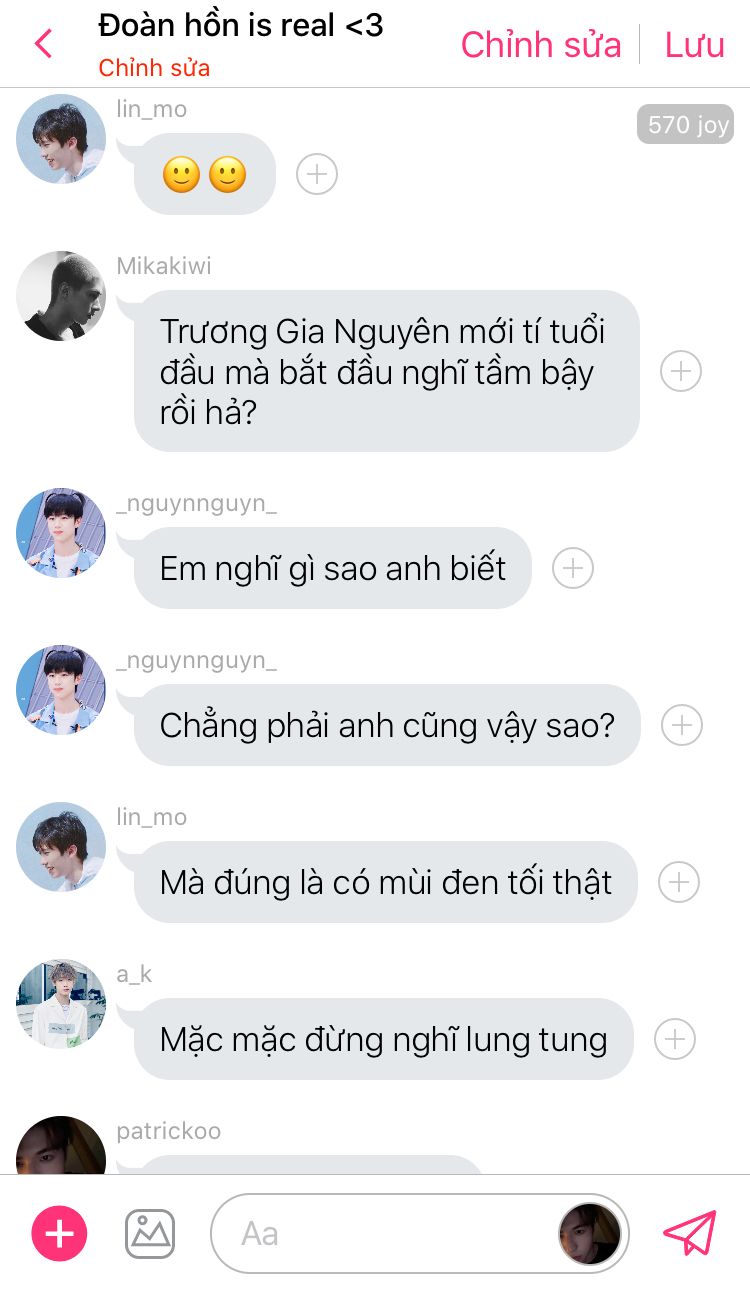Tap the plus beside a_k's message

pyautogui.click(x=675, y=1039)
